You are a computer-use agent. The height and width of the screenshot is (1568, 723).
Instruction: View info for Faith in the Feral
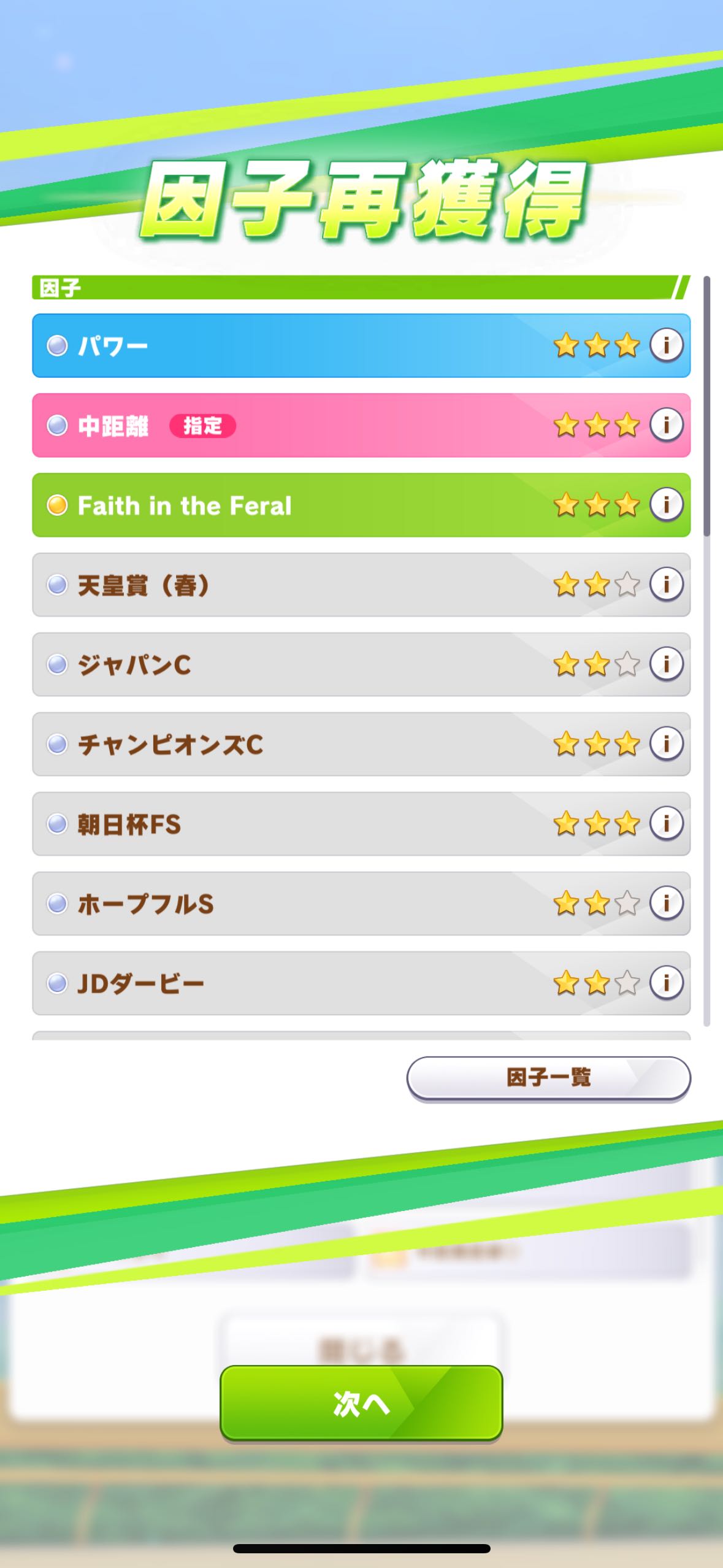click(x=666, y=504)
